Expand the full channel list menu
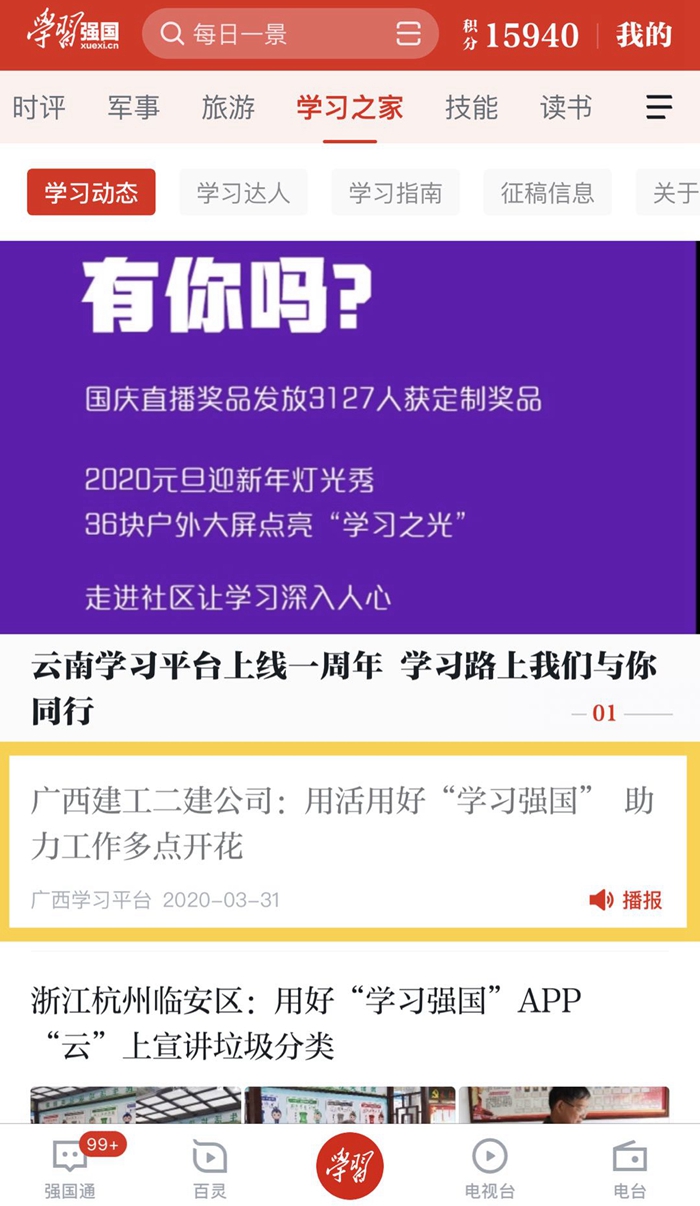The width and height of the screenshot is (700, 1206). [658, 108]
